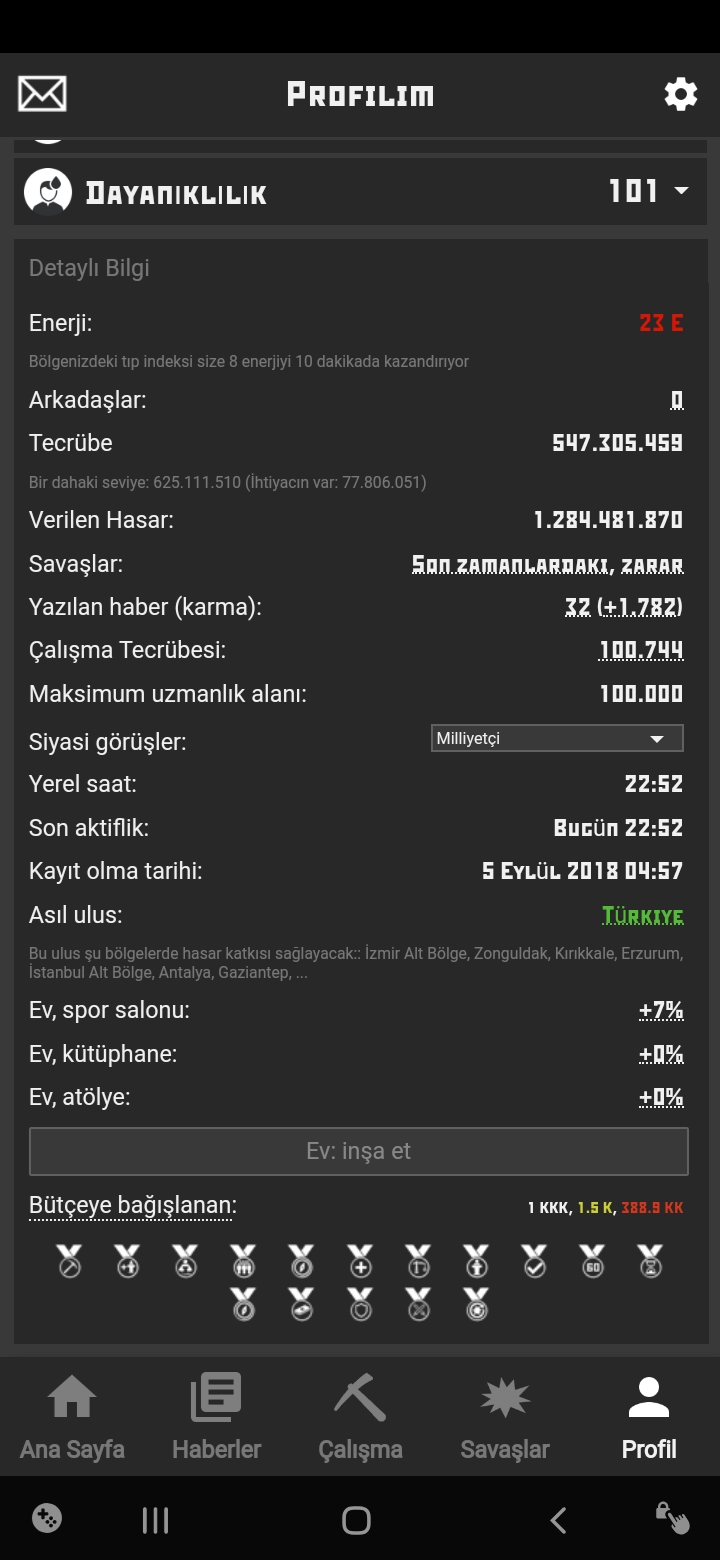Expand the Dayanıklılık 101 dropdown

(x=360, y=192)
